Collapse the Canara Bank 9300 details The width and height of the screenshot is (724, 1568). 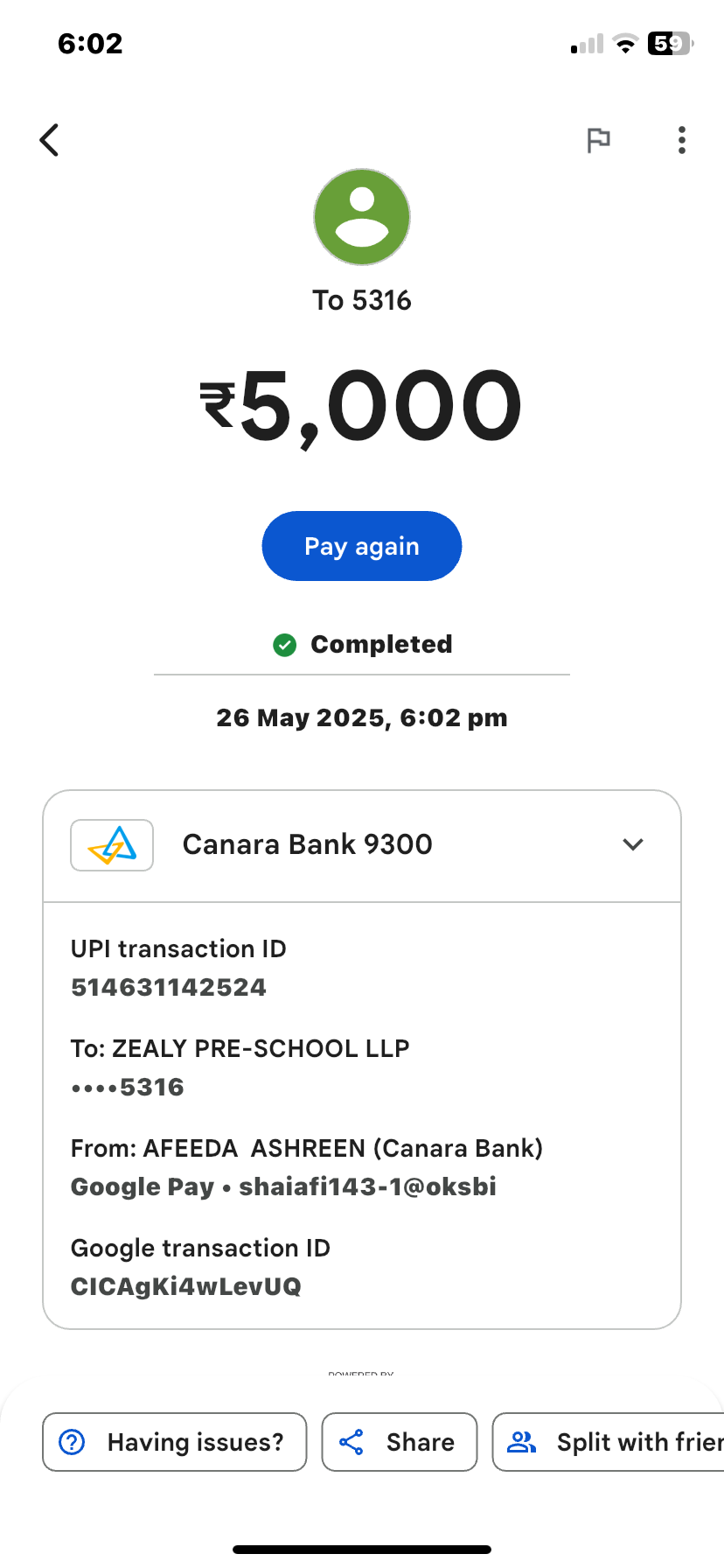click(x=633, y=844)
